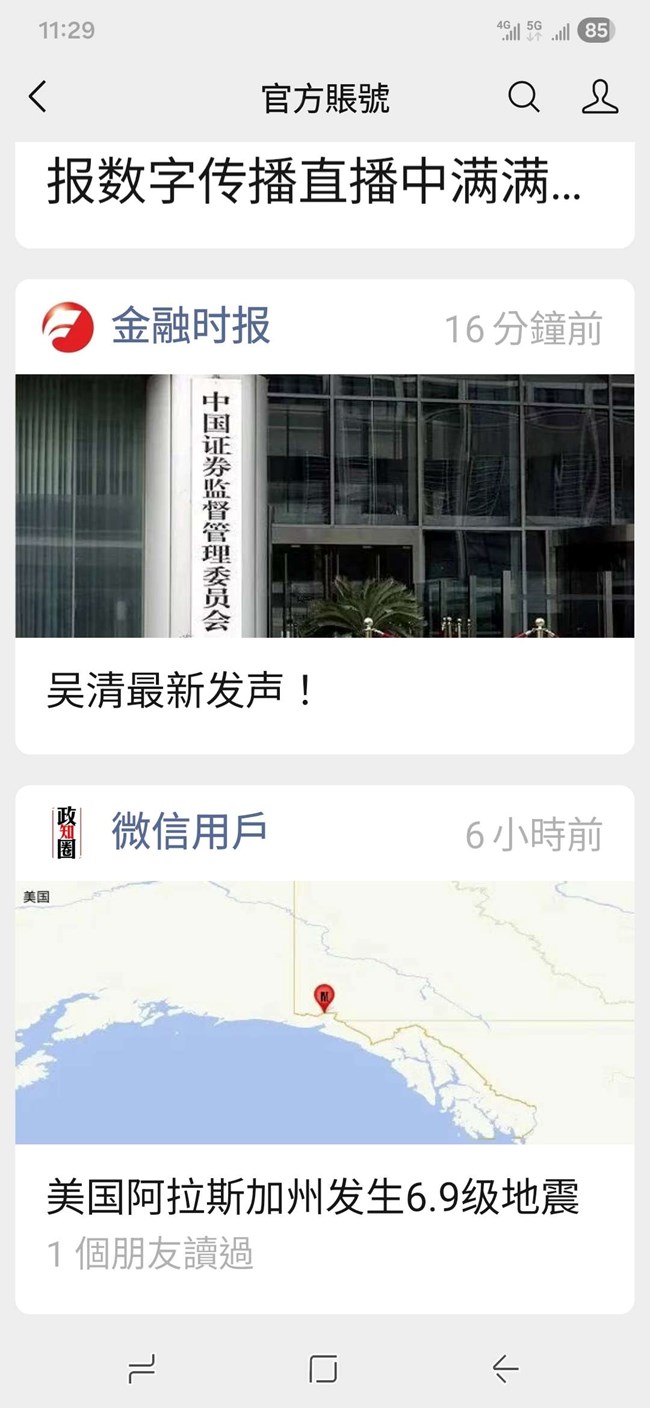650x1408 pixels.
Task: Open the Alaska 6.9级地震 article
Action: coord(312,1197)
